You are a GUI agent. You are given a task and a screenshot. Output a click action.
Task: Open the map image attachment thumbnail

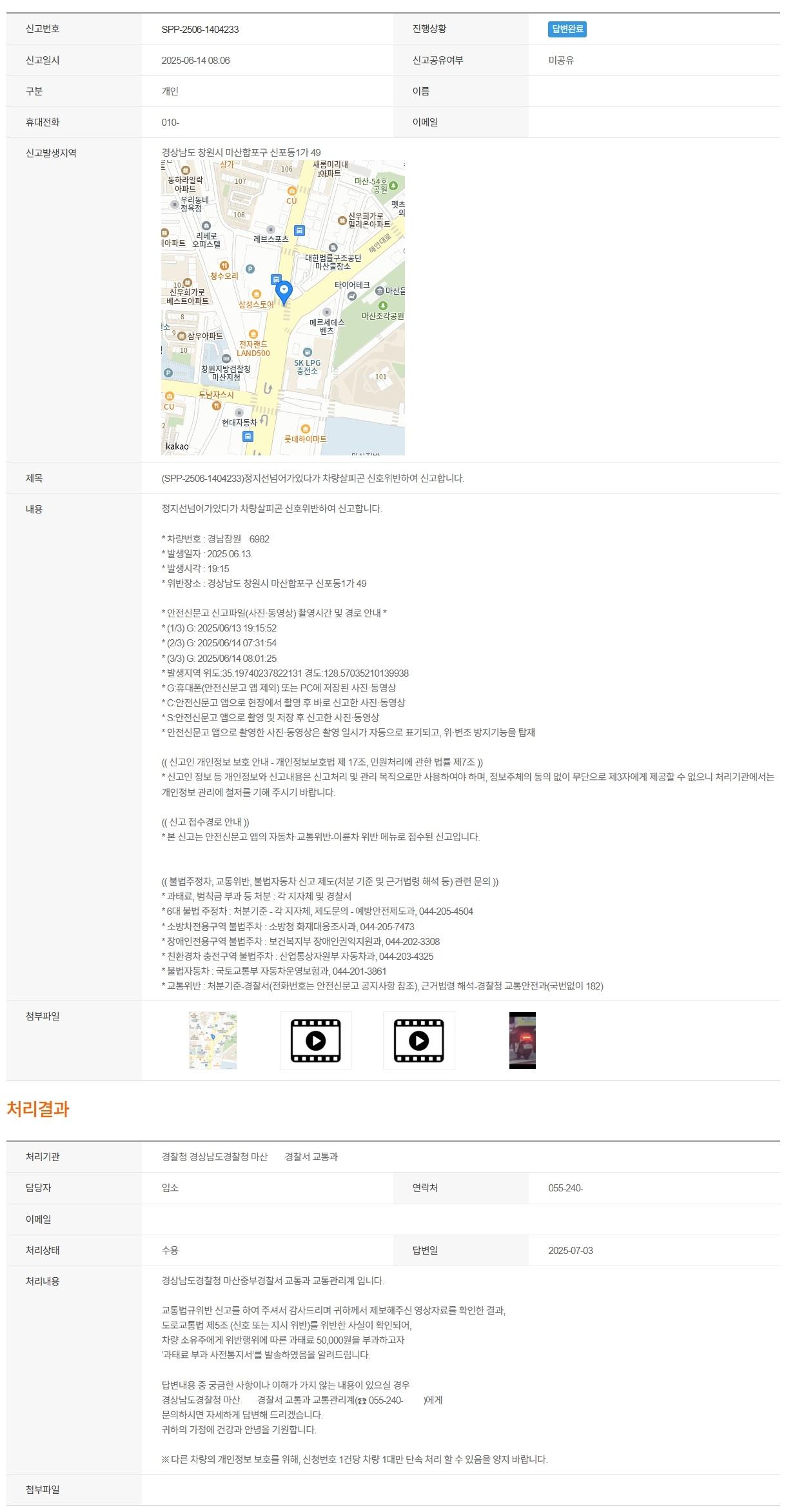coord(213,1040)
